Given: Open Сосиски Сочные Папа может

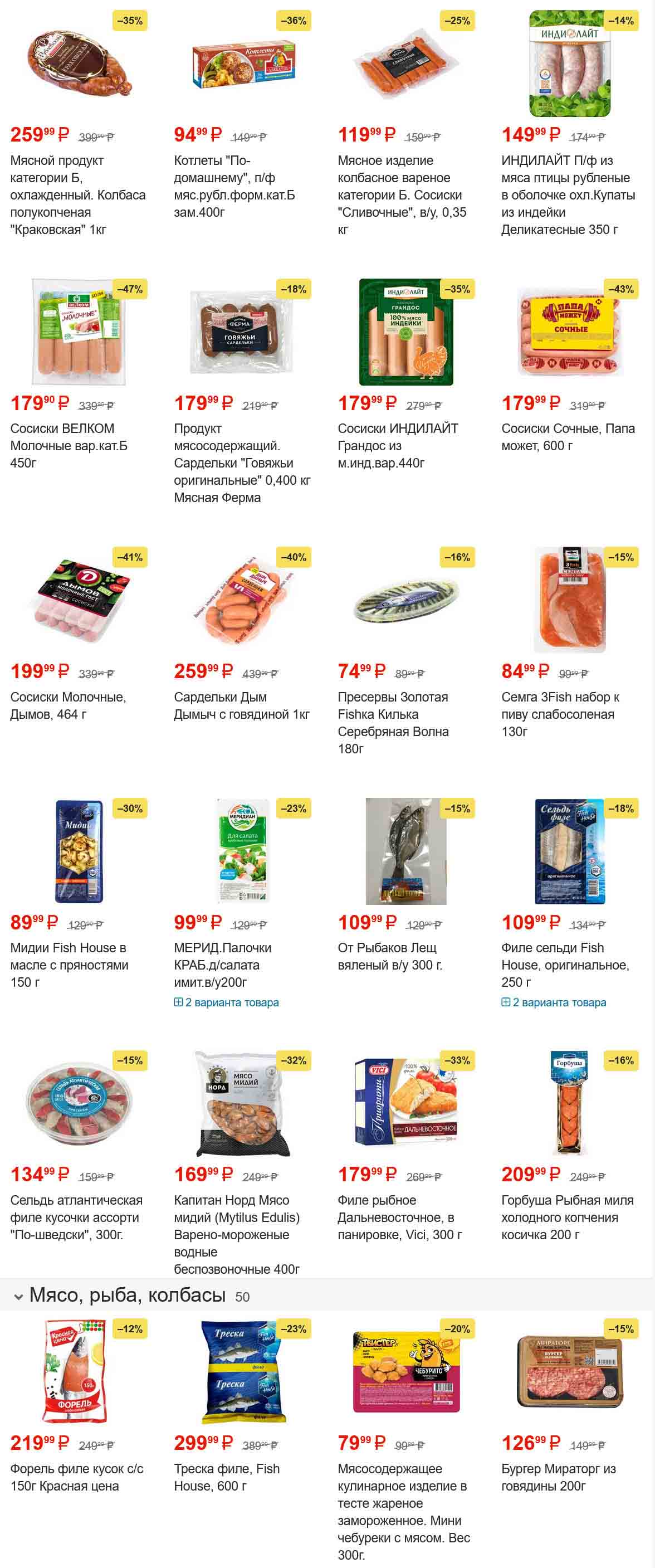Looking at the screenshot, I should 568,437.
